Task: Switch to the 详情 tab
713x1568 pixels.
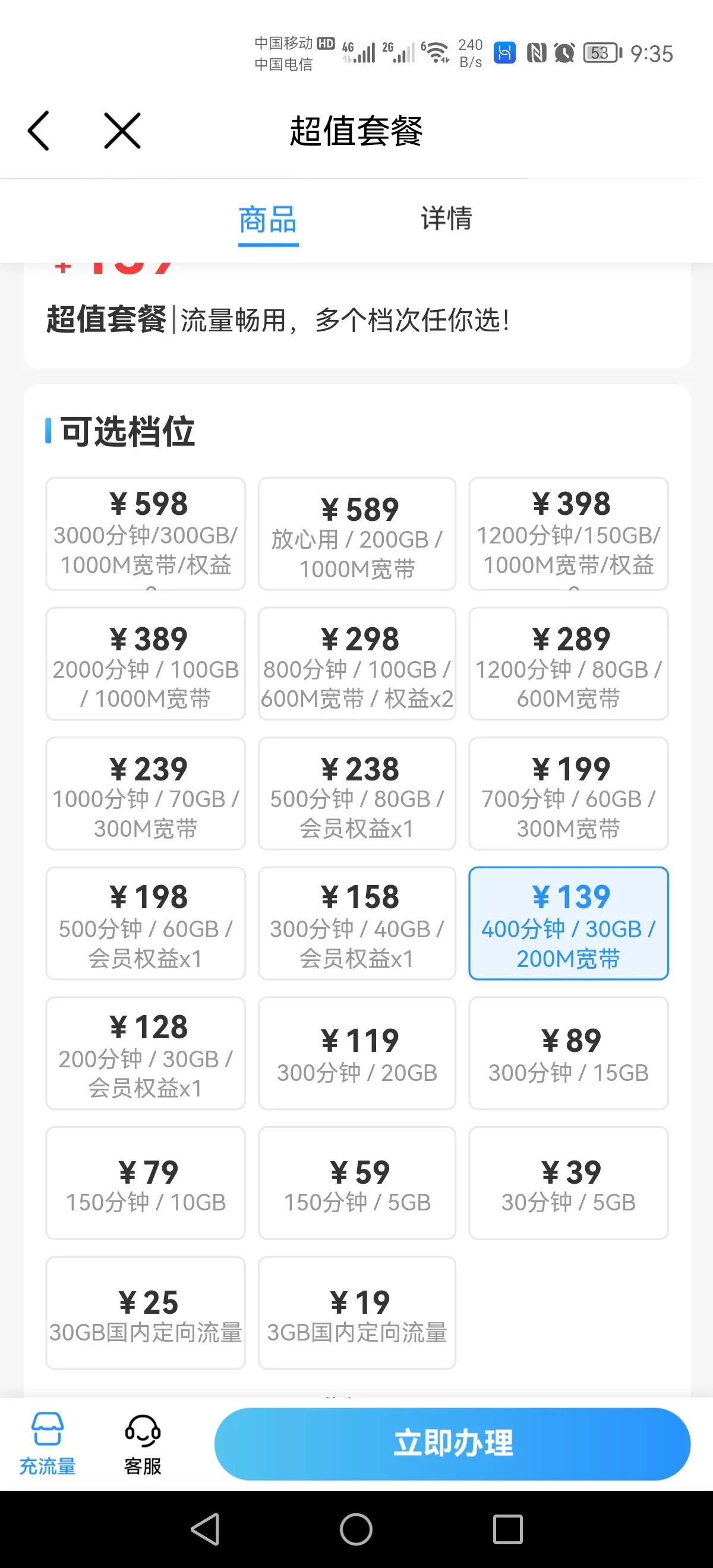Action: 446,220
